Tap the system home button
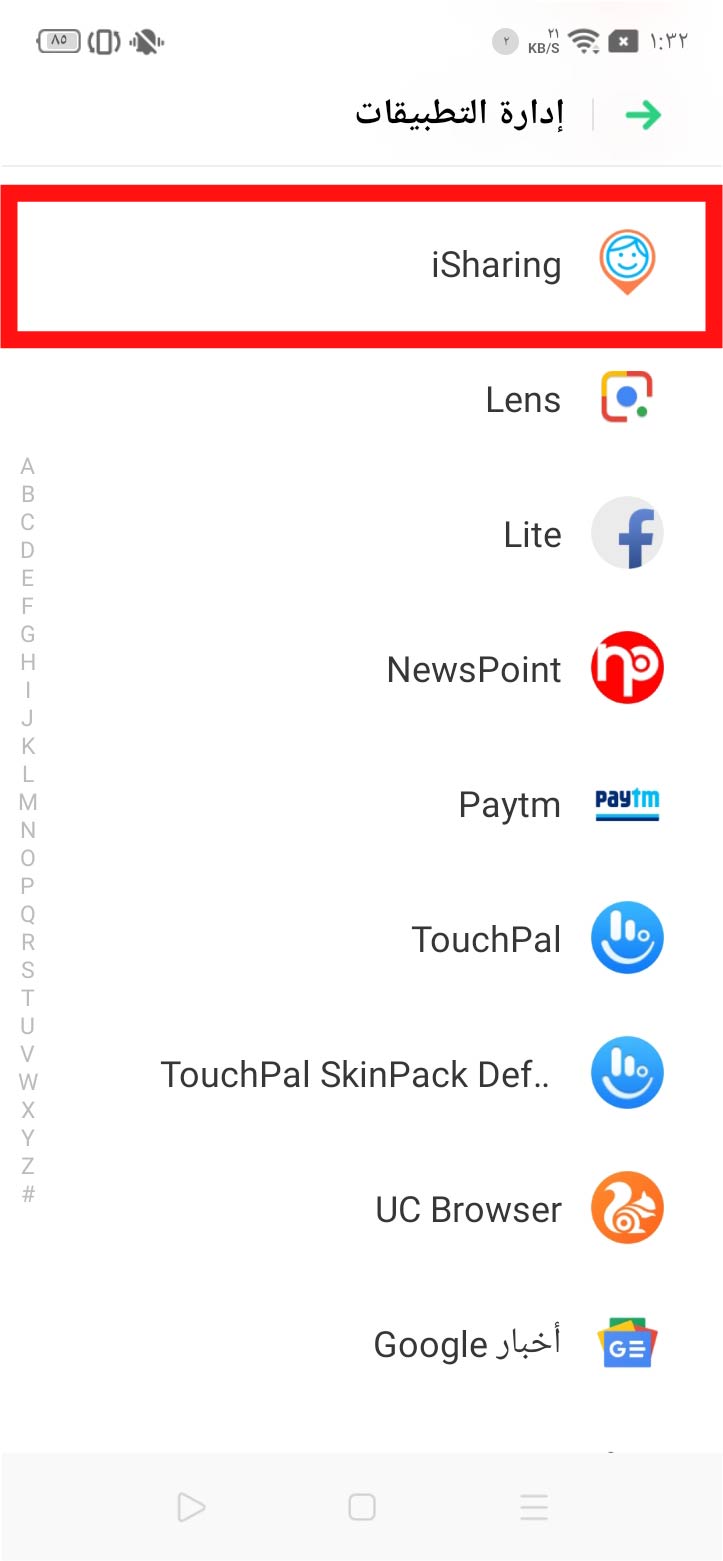The image size is (723, 1561). pos(361,1507)
